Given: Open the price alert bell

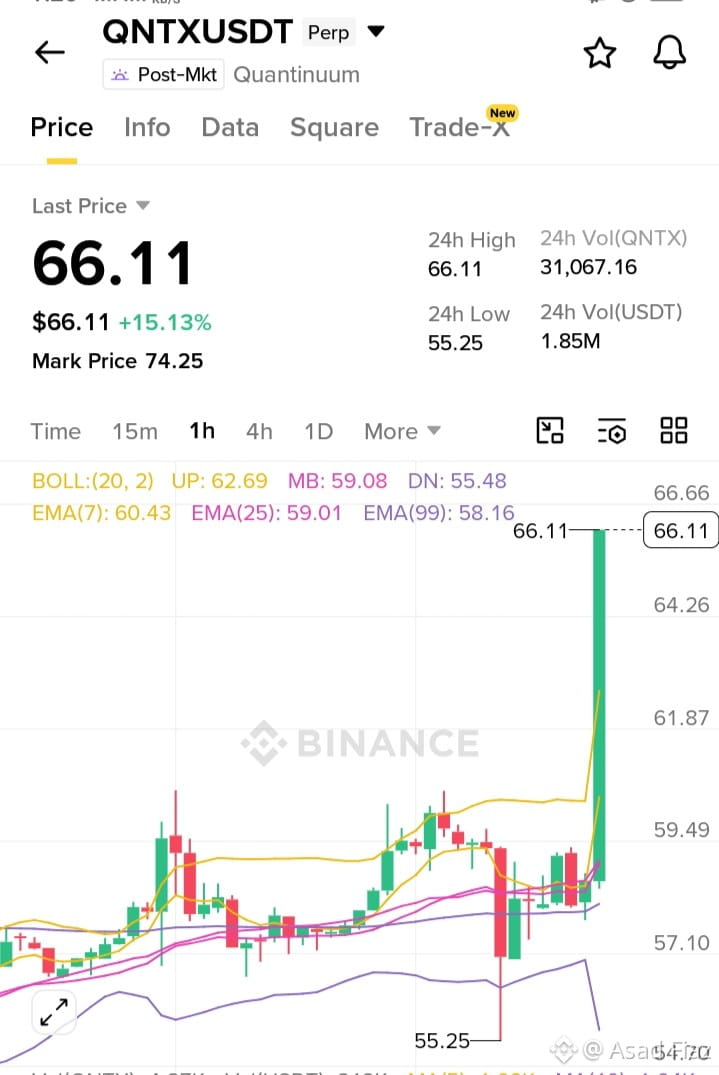Looking at the screenshot, I should tap(669, 52).
